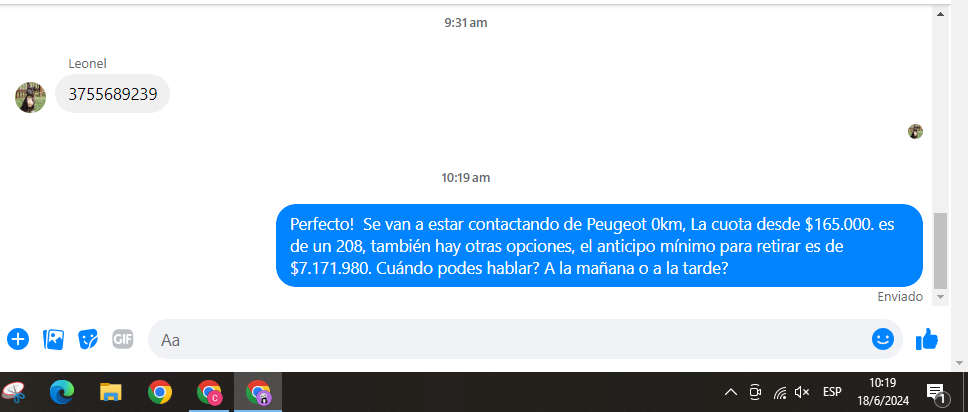Send a thumbs up like
Screen dimensions: 968x412
pyautogui.click(x=927, y=339)
